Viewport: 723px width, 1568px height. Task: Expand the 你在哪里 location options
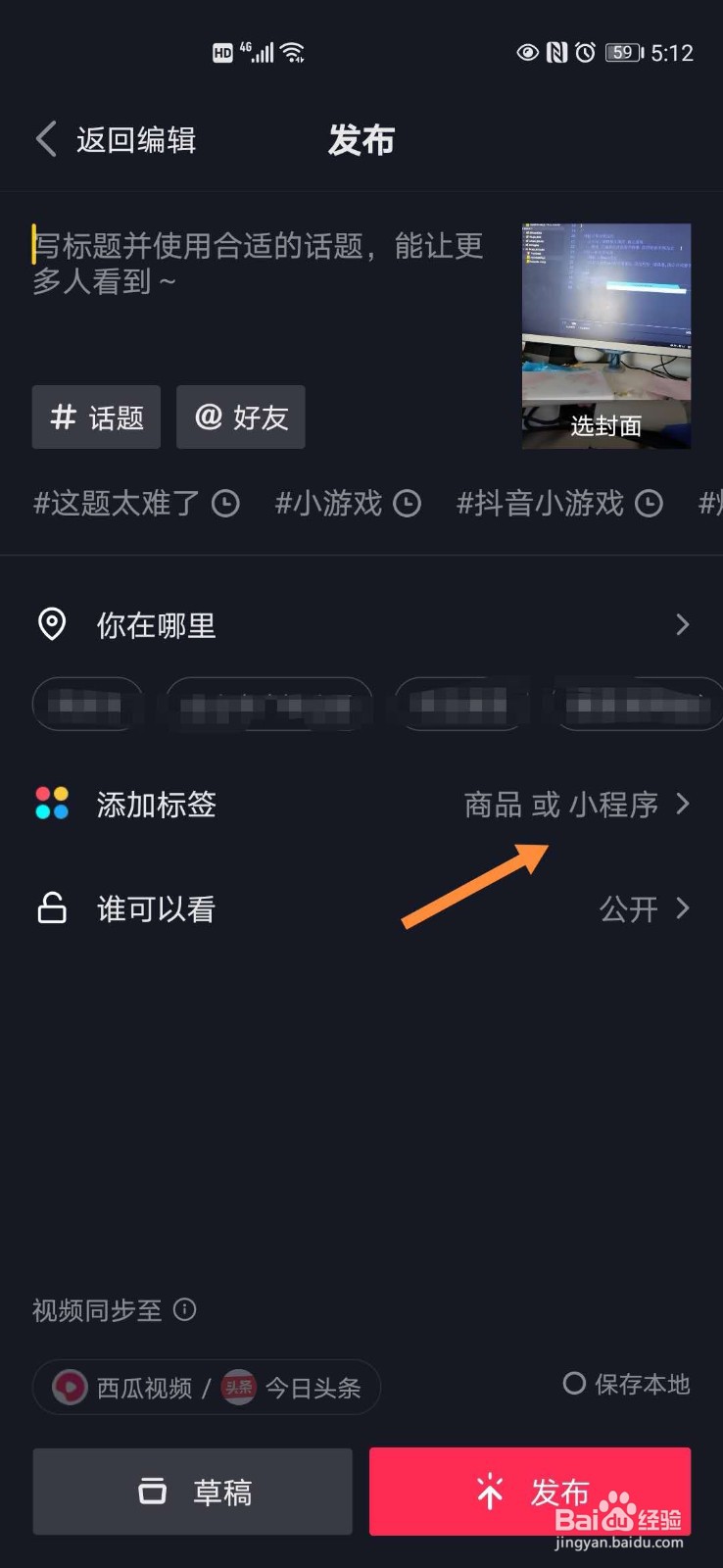pyautogui.click(x=683, y=624)
